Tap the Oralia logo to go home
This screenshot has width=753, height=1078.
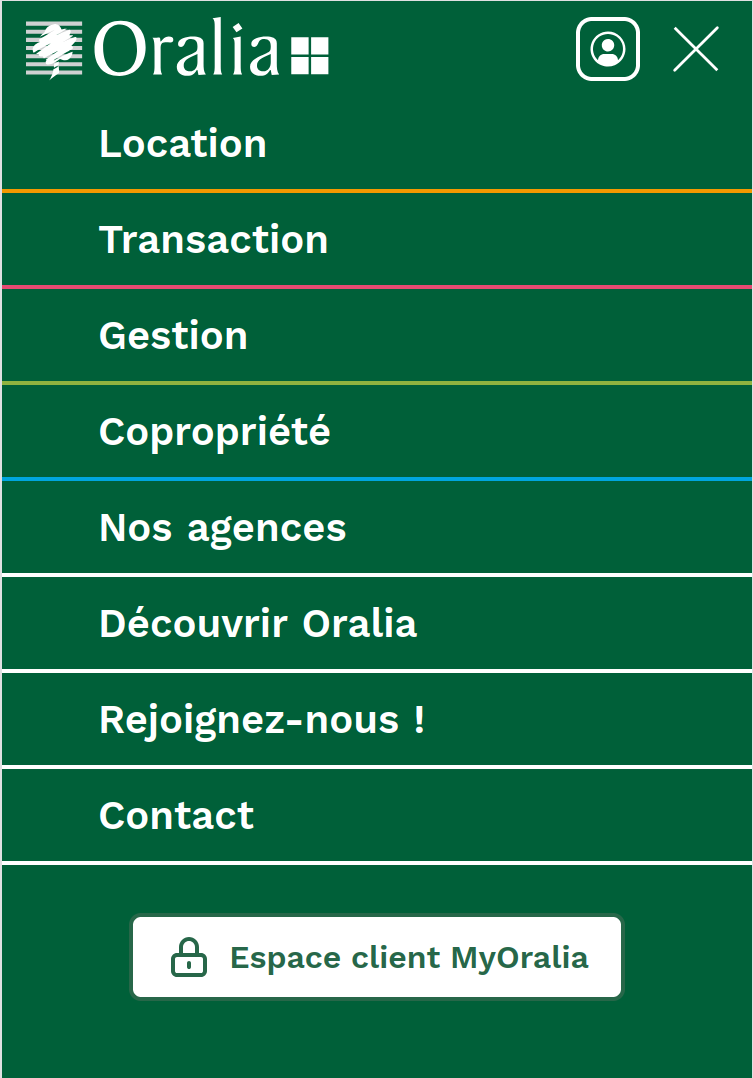pos(177,49)
